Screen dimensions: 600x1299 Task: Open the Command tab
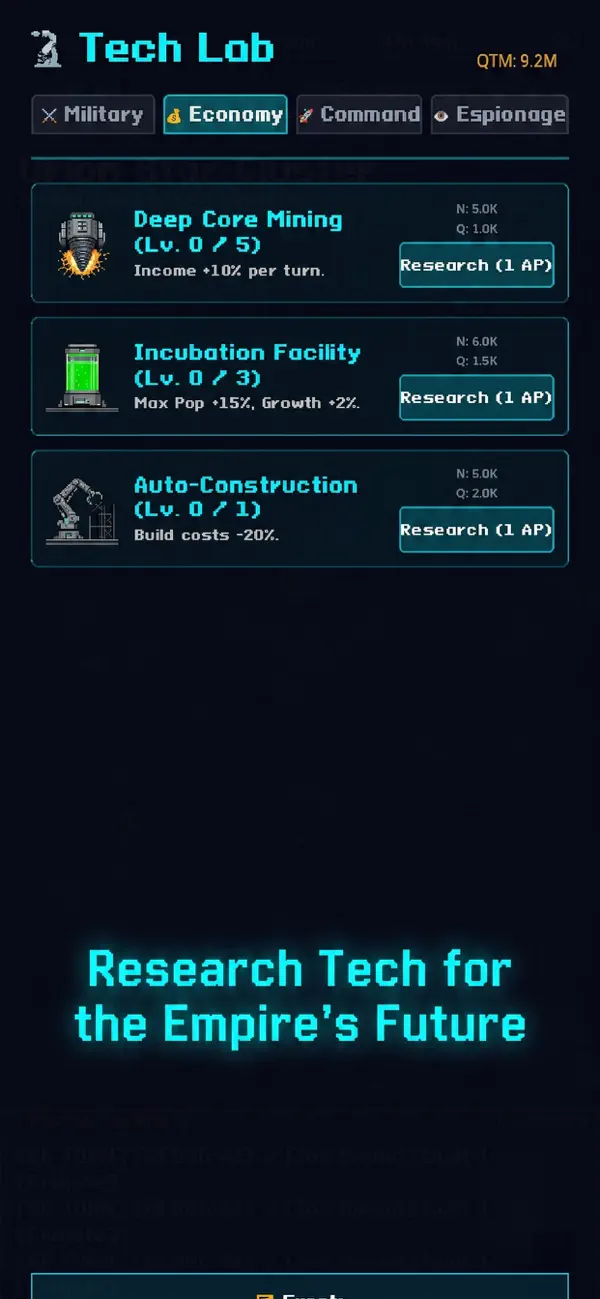359,115
